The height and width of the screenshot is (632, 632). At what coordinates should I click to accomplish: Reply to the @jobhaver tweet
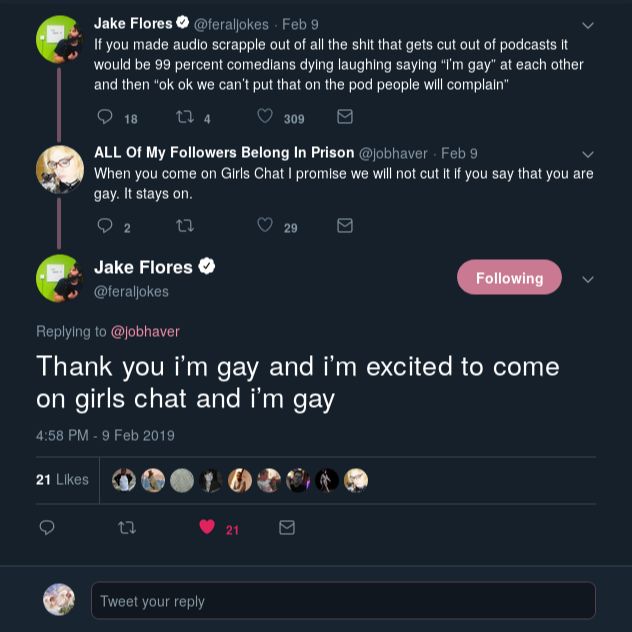105,226
